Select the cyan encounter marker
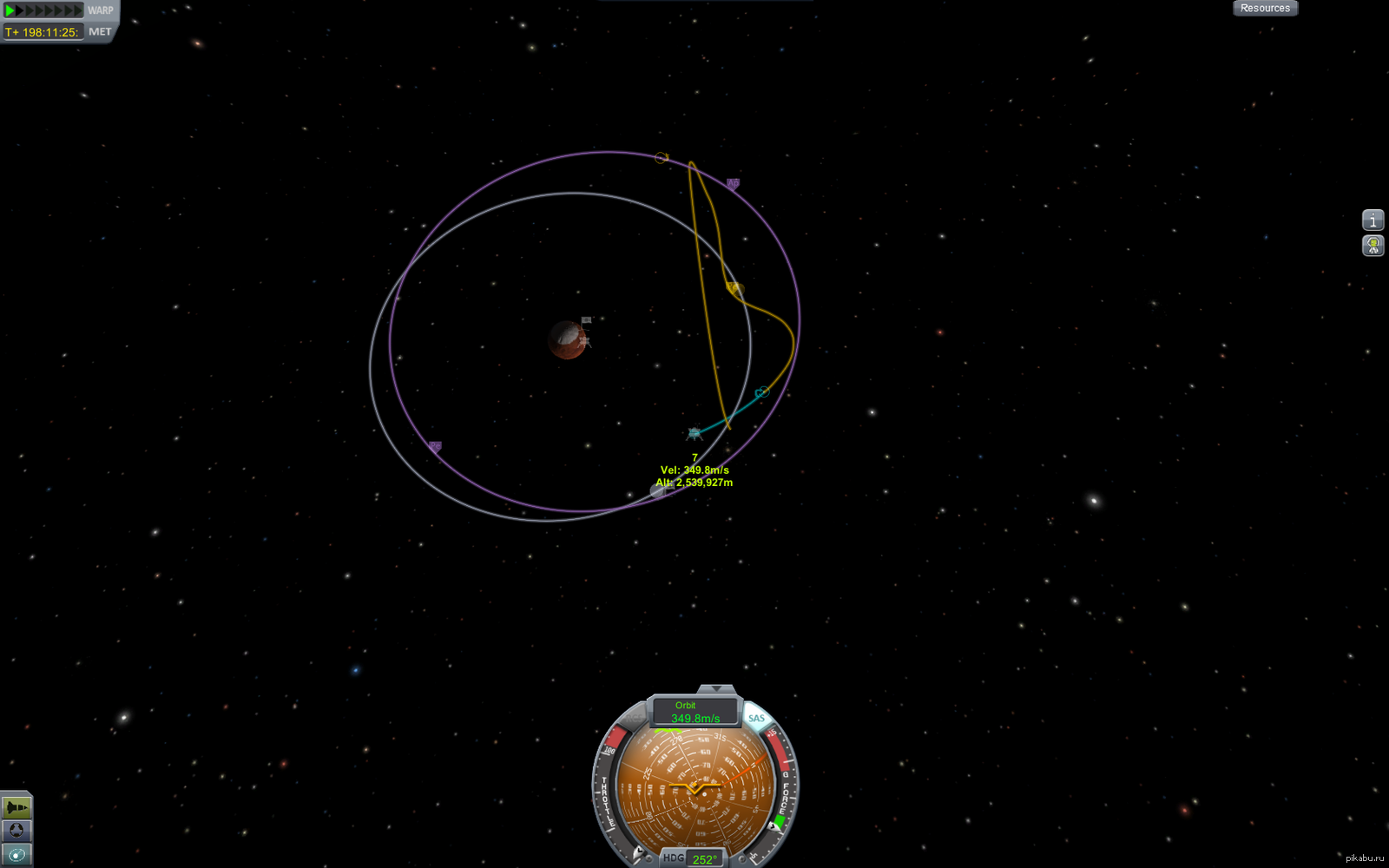 tap(761, 392)
